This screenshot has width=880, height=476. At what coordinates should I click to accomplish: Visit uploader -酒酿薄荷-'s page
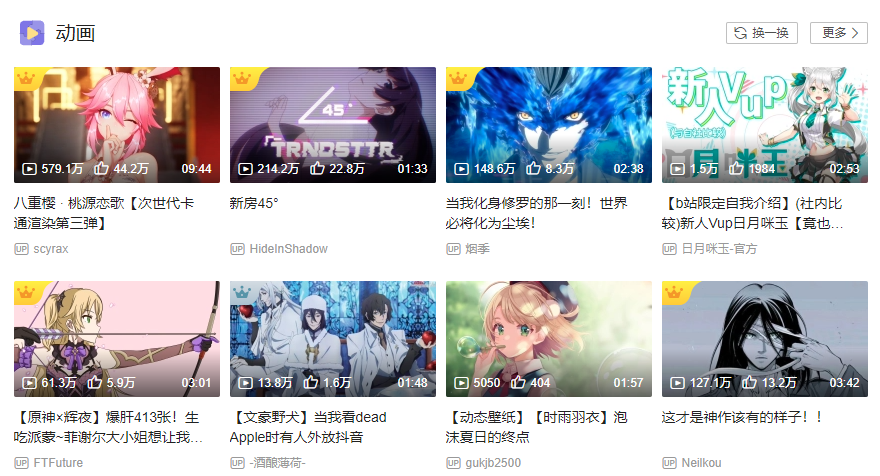pyautogui.click(x=277, y=463)
